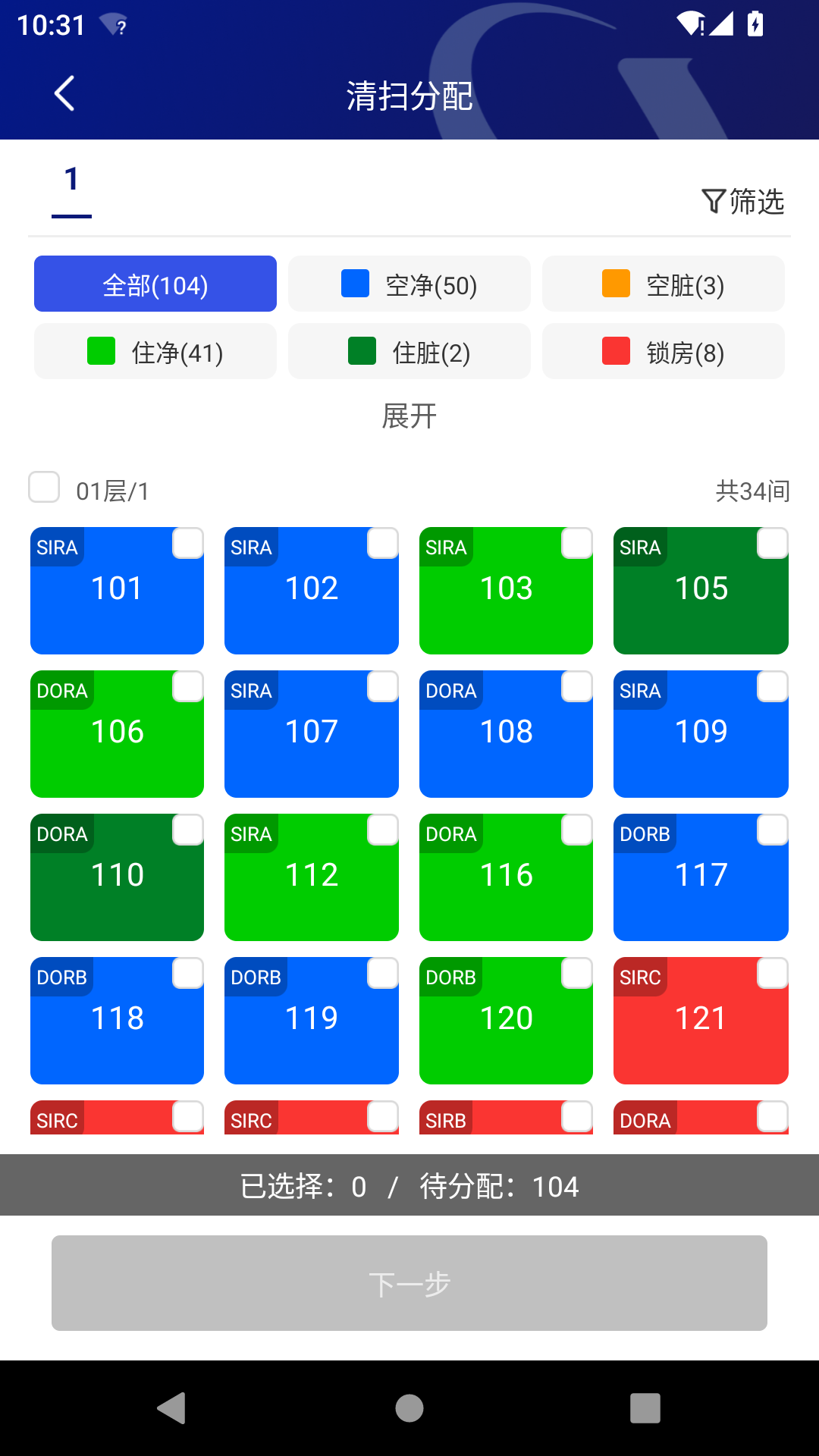Open the 筛选 filter panel
Screen dimensions: 819x1456
pyautogui.click(x=744, y=200)
